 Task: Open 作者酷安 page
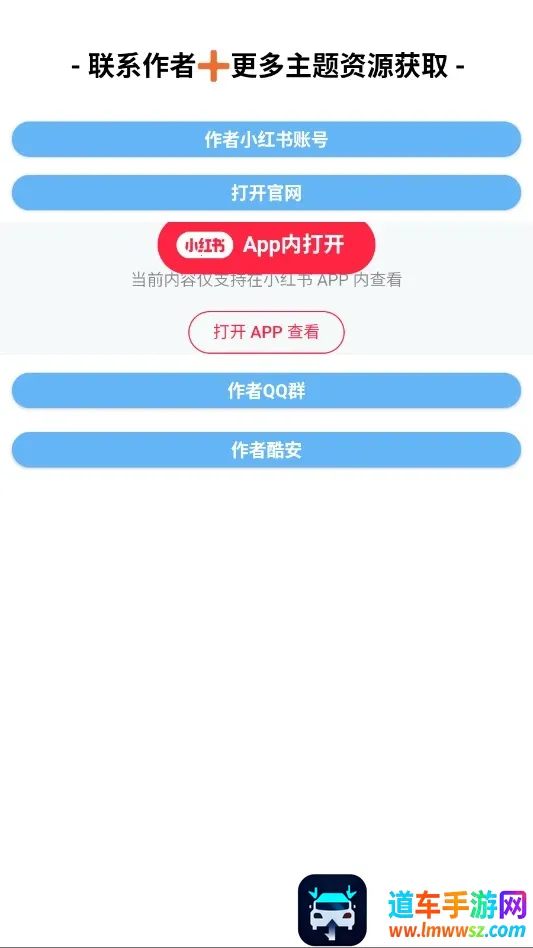point(266,450)
